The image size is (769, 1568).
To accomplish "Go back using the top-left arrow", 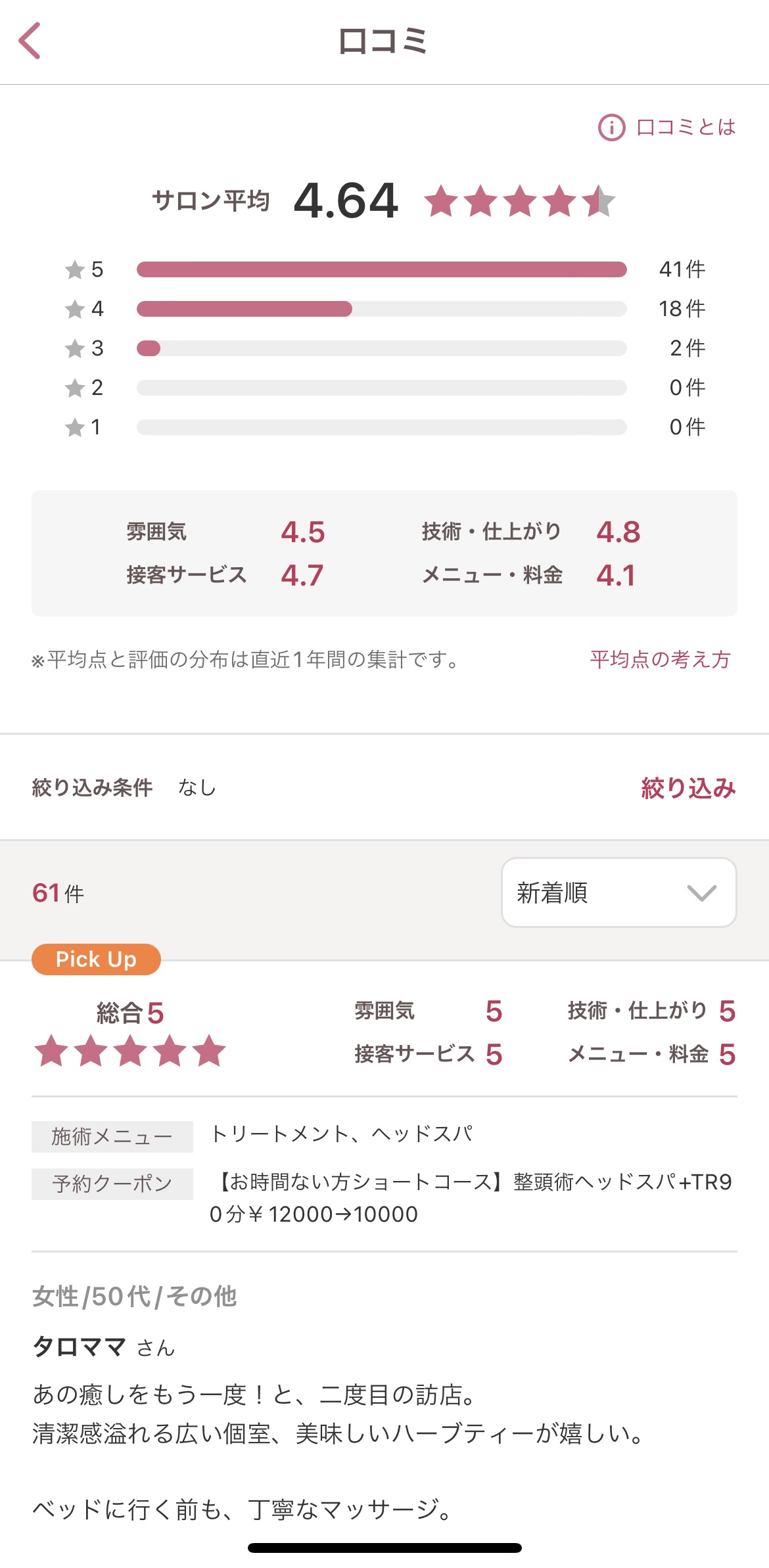I will click(30, 41).
